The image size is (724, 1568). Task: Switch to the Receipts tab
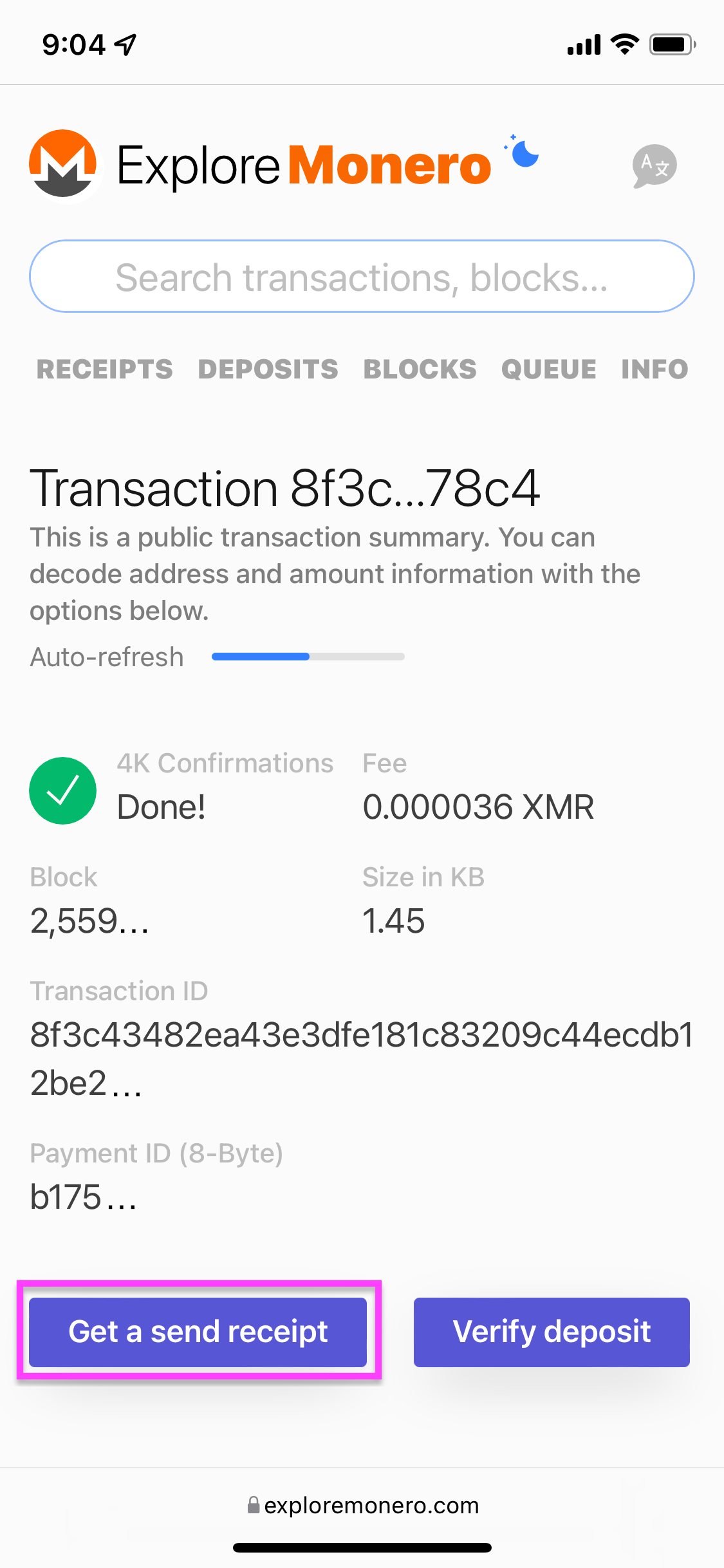click(104, 369)
